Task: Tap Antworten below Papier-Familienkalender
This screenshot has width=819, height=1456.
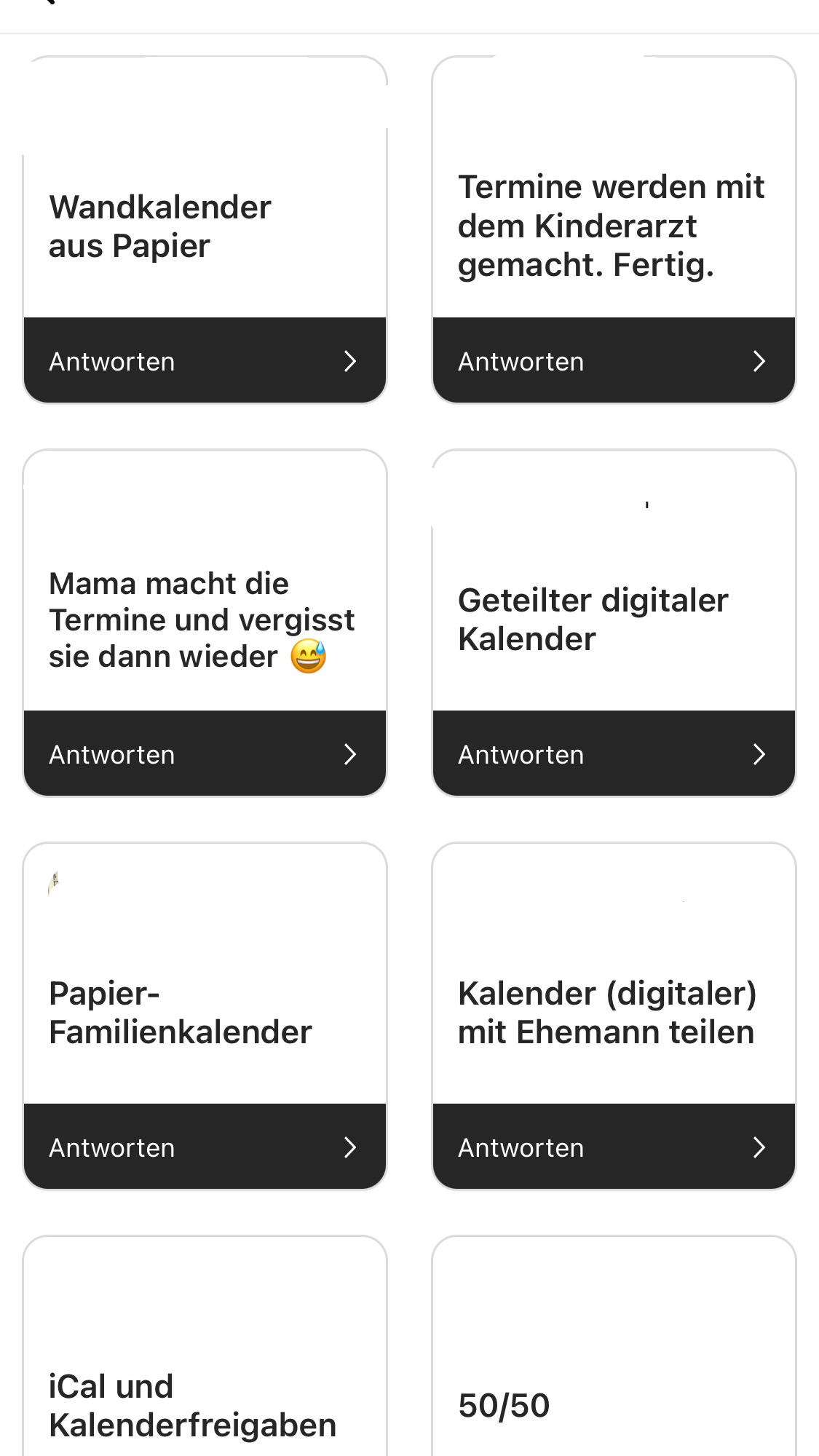Action: [205, 1147]
